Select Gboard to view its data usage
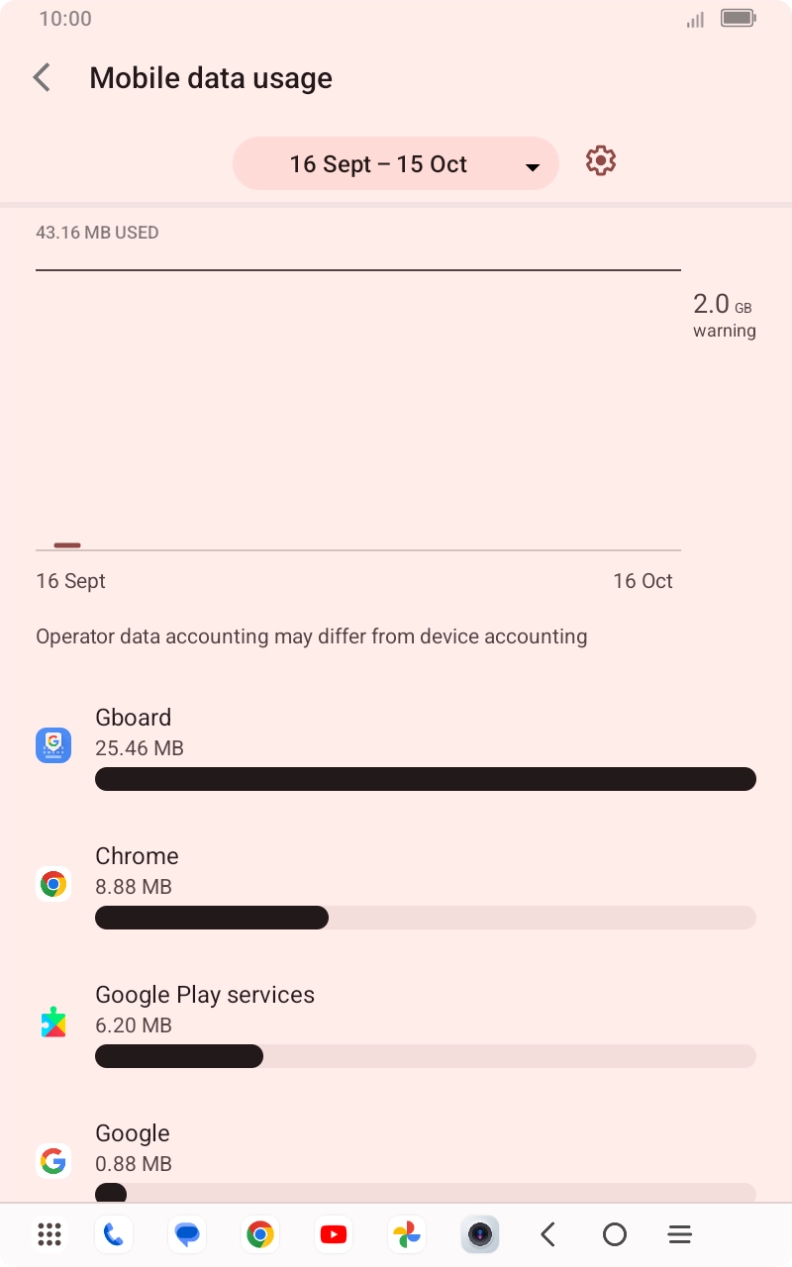This screenshot has width=792, height=1267. [x=134, y=717]
